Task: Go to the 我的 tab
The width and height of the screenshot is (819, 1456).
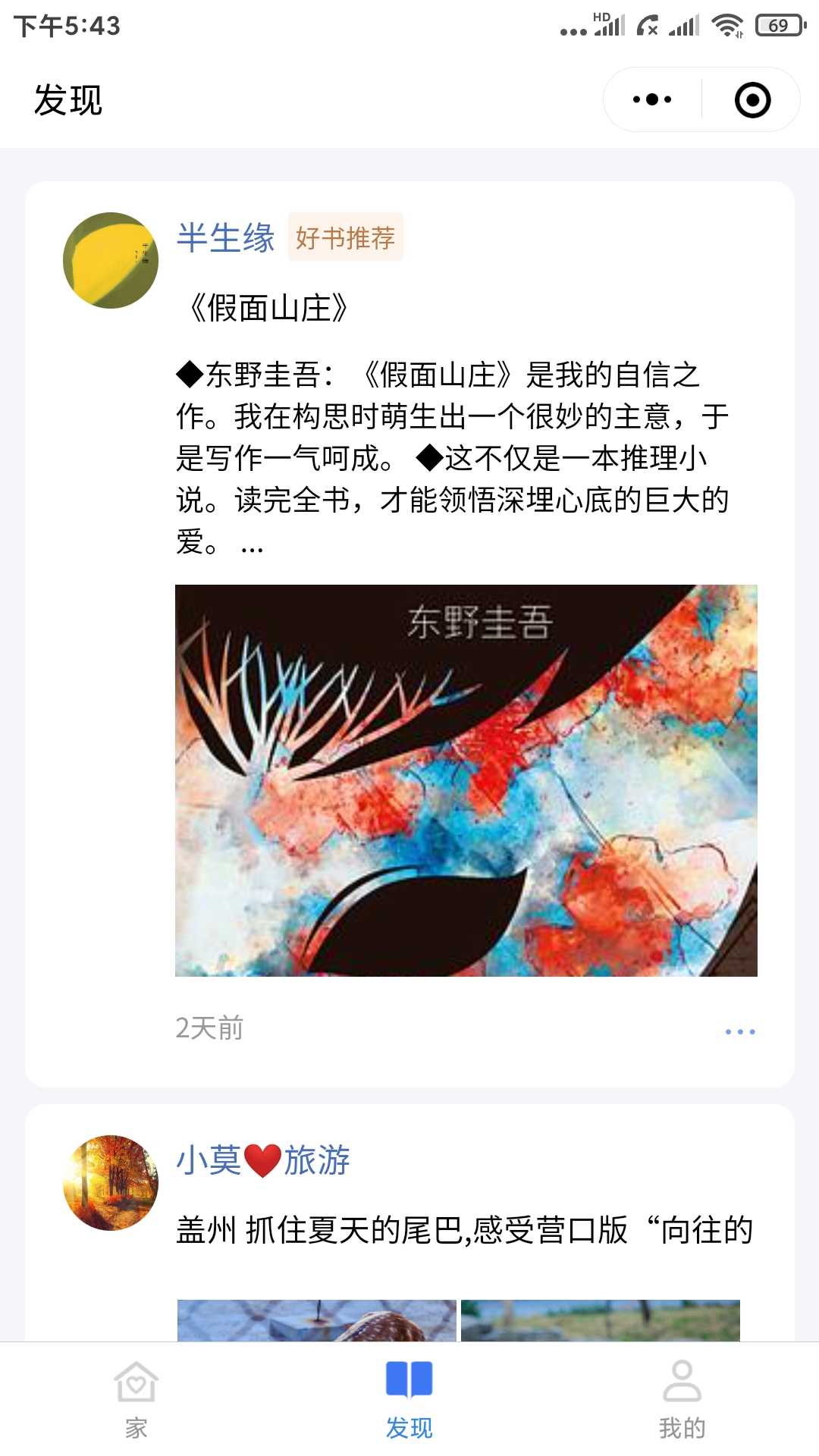Action: [682, 1400]
